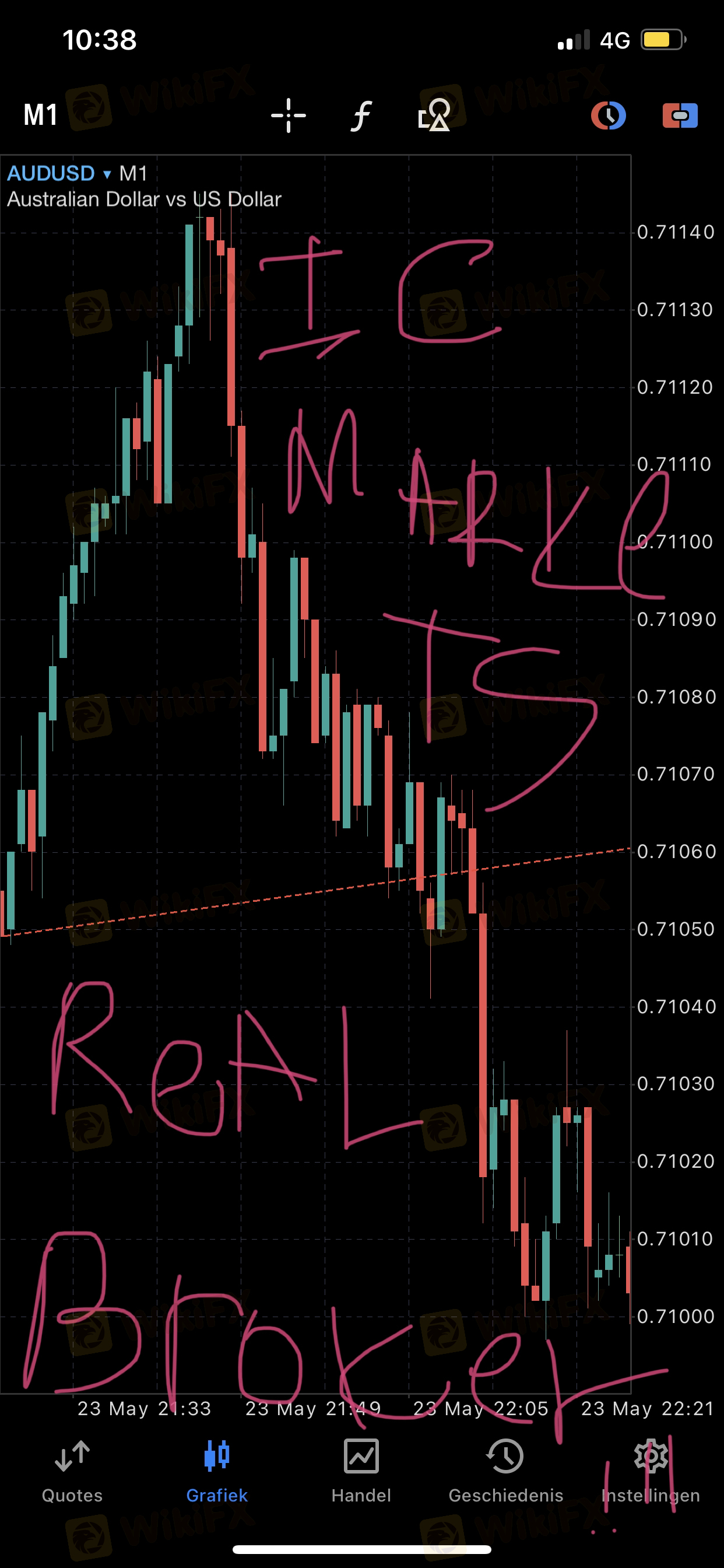The width and height of the screenshot is (724, 1568).
Task: Open the new order trade icon
Action: pyautogui.click(x=680, y=115)
